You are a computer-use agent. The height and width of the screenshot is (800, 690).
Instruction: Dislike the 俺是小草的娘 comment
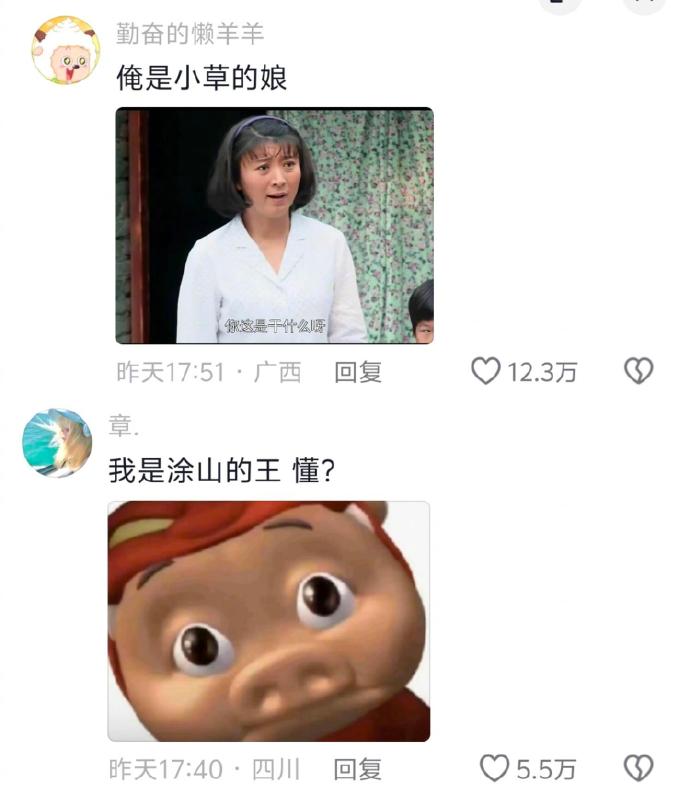click(x=638, y=372)
